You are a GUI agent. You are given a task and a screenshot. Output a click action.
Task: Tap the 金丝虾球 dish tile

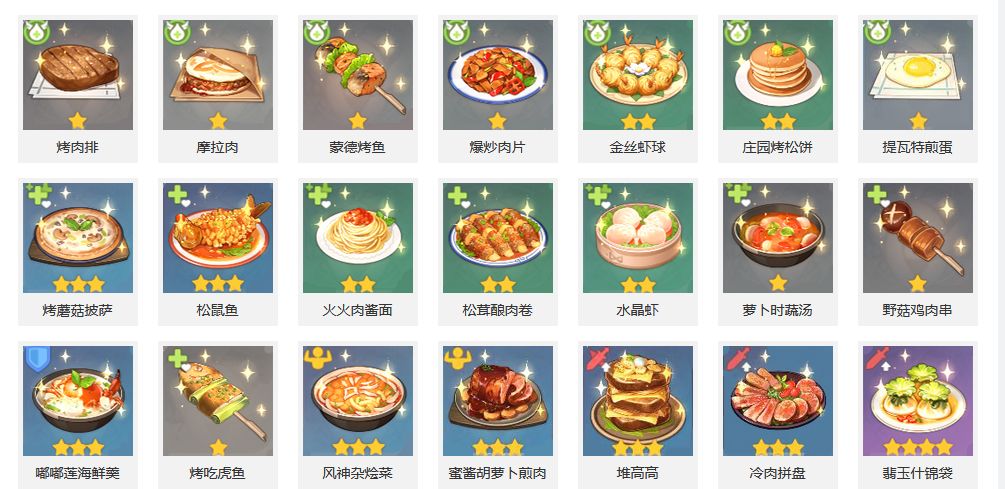point(638,75)
